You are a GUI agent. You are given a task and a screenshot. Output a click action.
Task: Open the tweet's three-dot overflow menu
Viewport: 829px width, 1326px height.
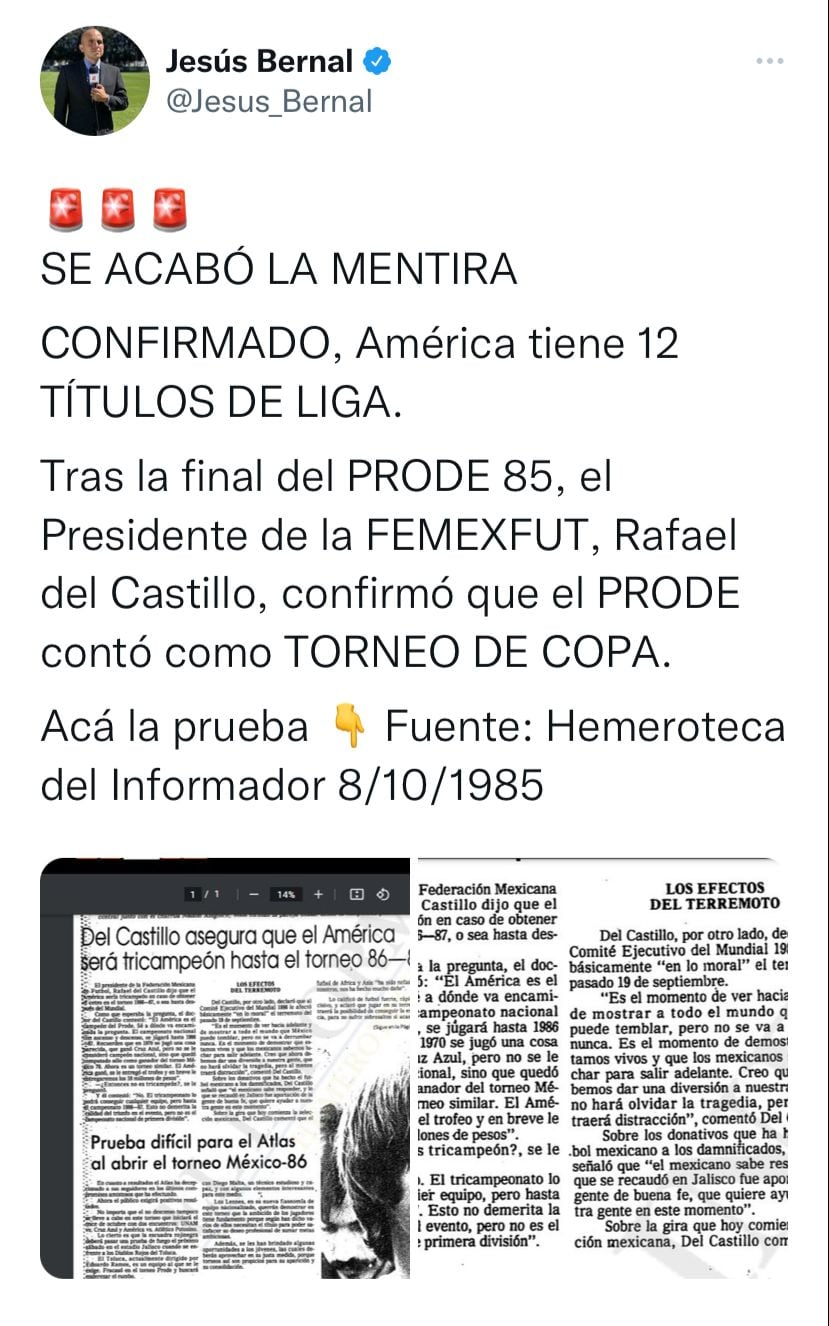769,62
